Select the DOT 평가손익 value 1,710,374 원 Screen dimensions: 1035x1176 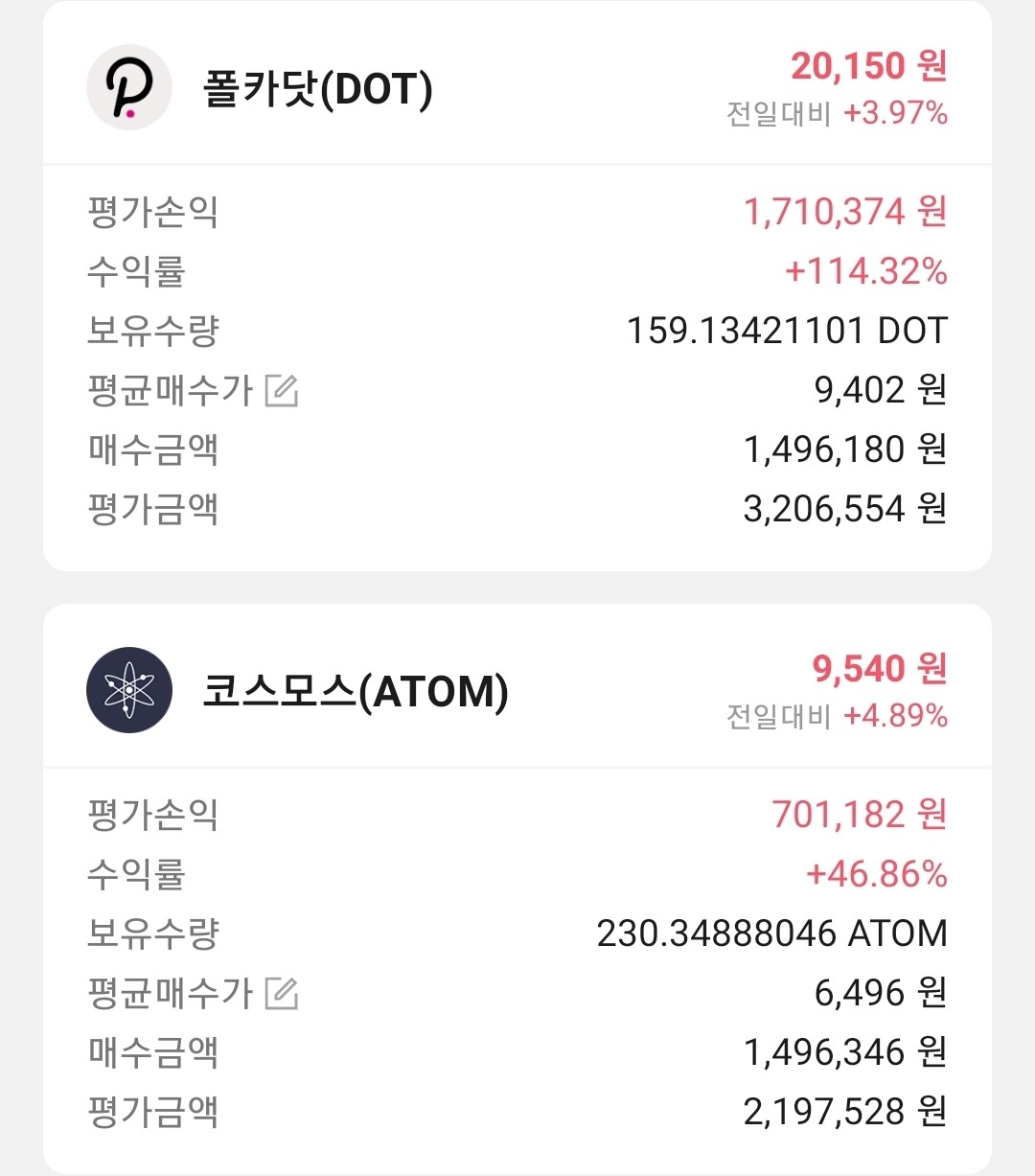tap(843, 212)
